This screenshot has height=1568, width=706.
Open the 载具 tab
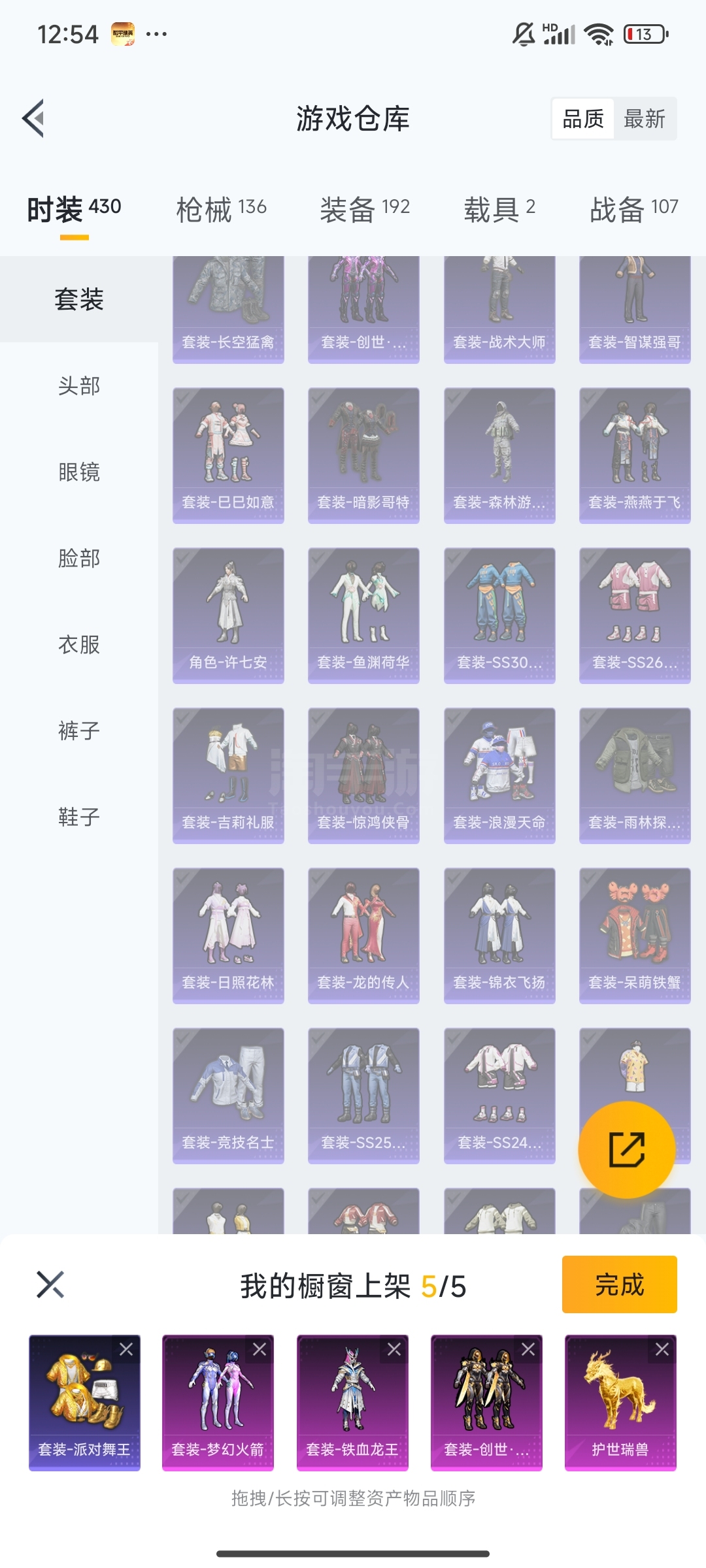(x=499, y=209)
